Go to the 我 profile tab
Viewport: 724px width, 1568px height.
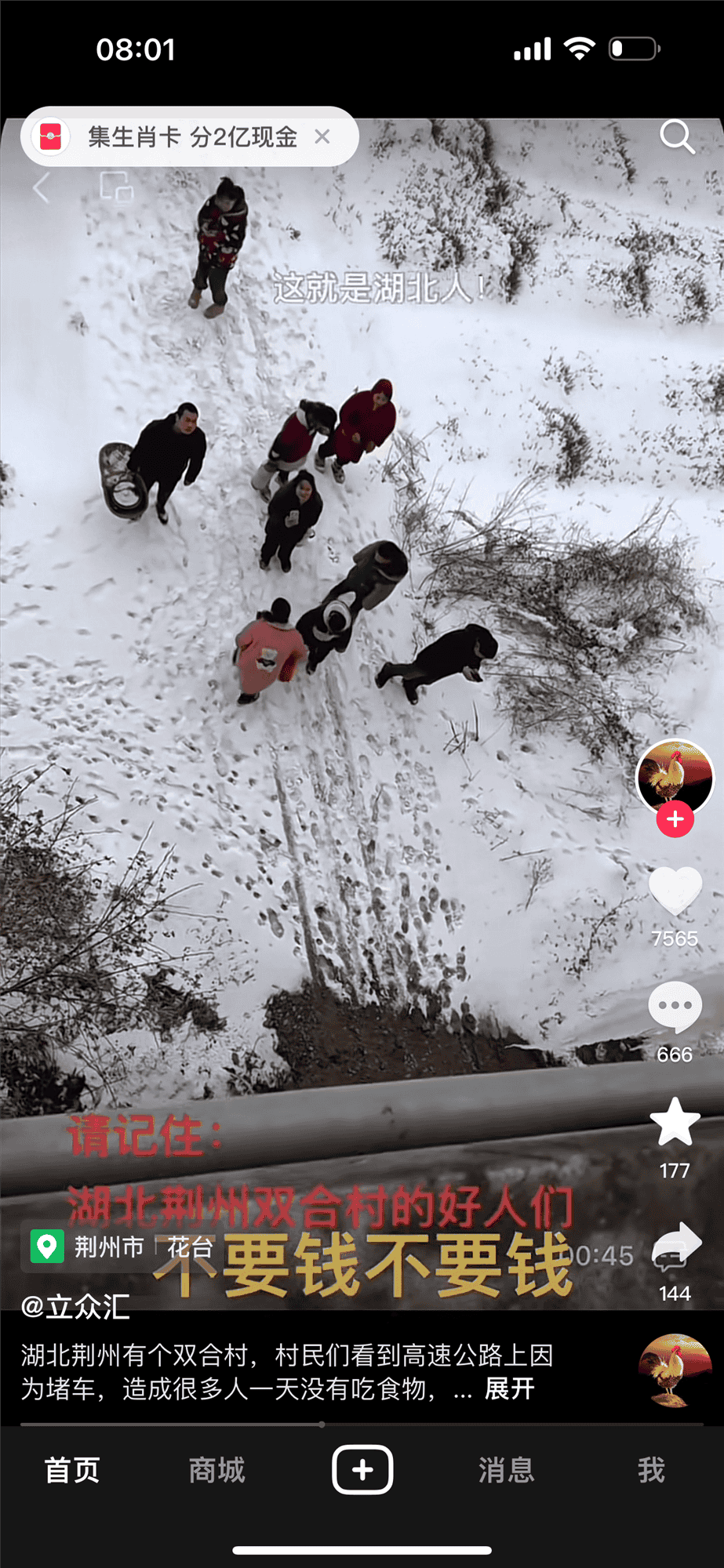click(651, 1470)
